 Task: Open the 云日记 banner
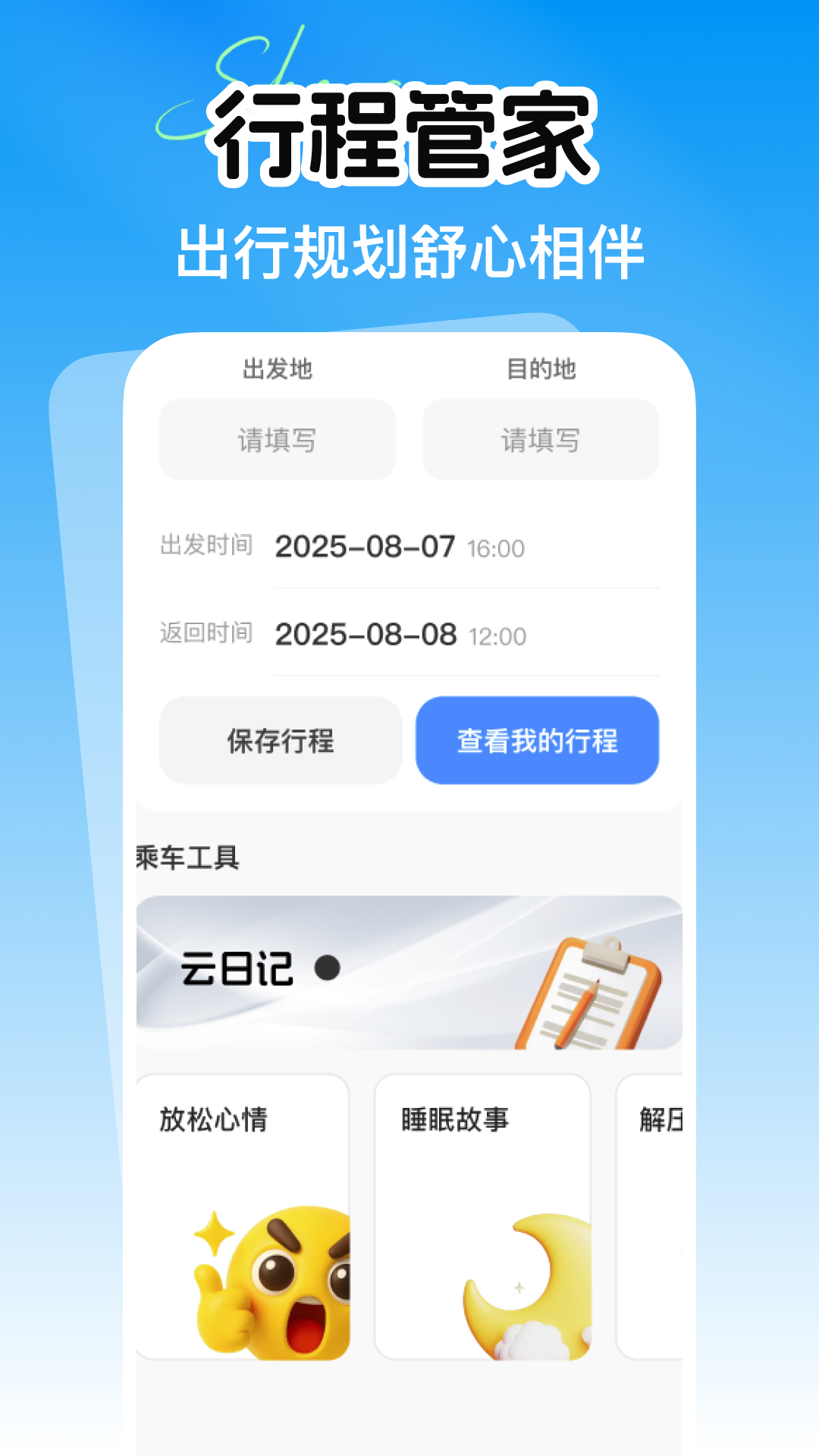[409, 973]
